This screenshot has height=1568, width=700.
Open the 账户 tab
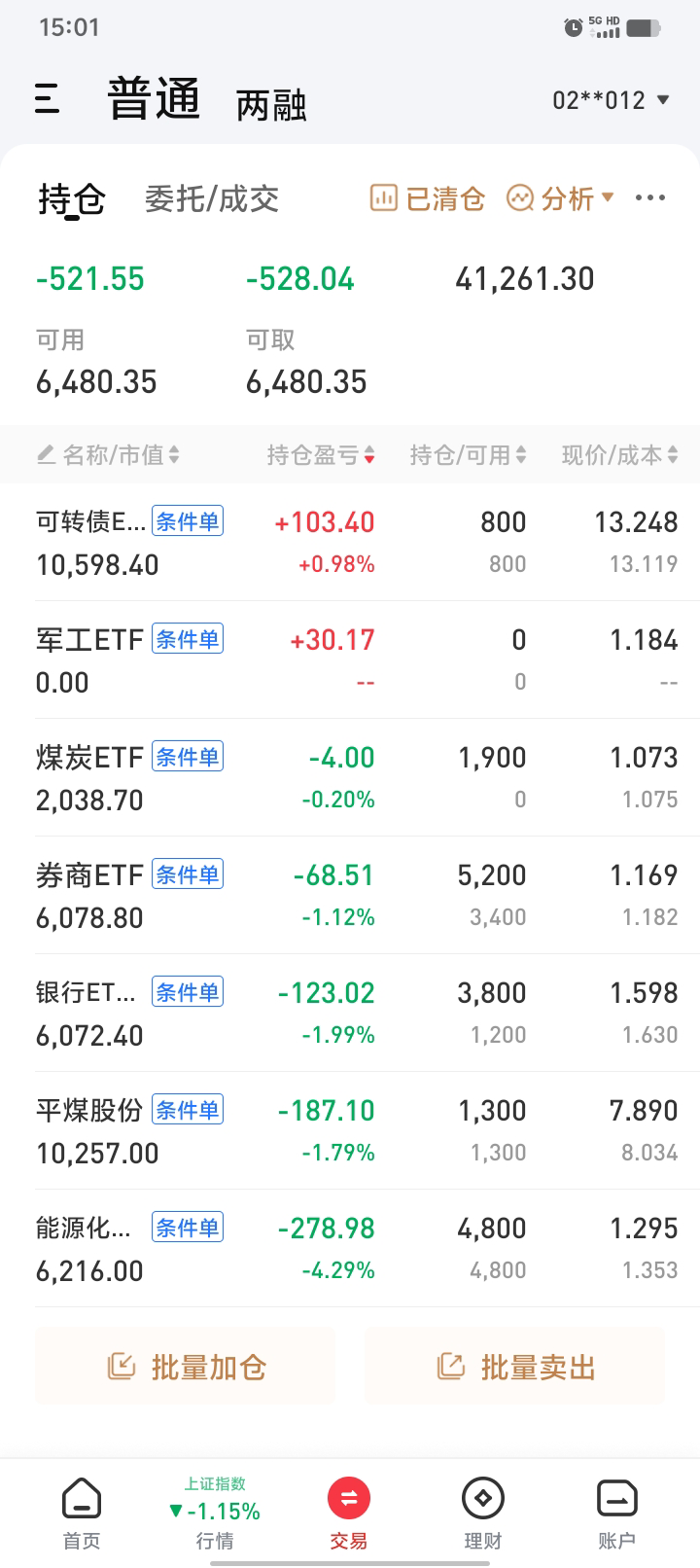616,1513
